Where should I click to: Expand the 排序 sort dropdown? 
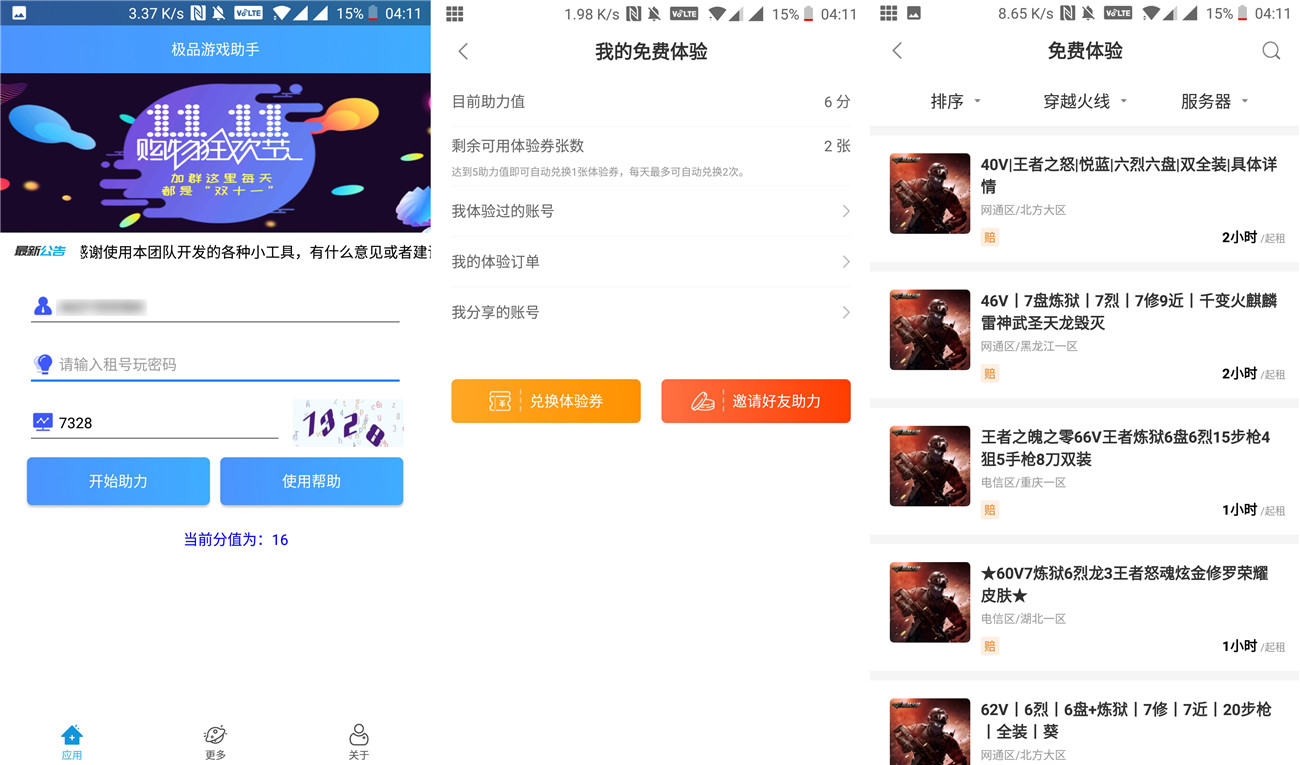[x=955, y=101]
